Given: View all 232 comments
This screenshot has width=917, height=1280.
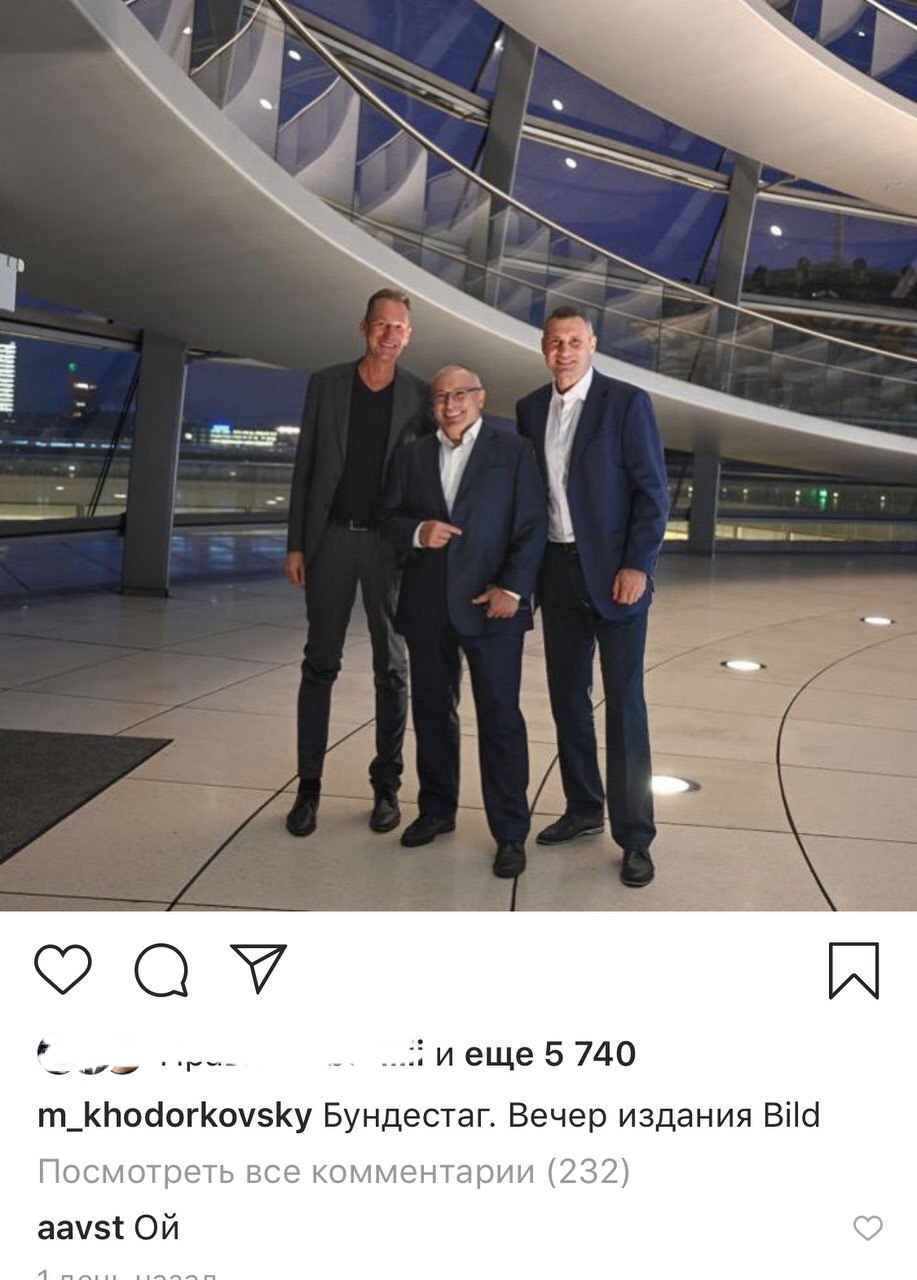Looking at the screenshot, I should [333, 1172].
